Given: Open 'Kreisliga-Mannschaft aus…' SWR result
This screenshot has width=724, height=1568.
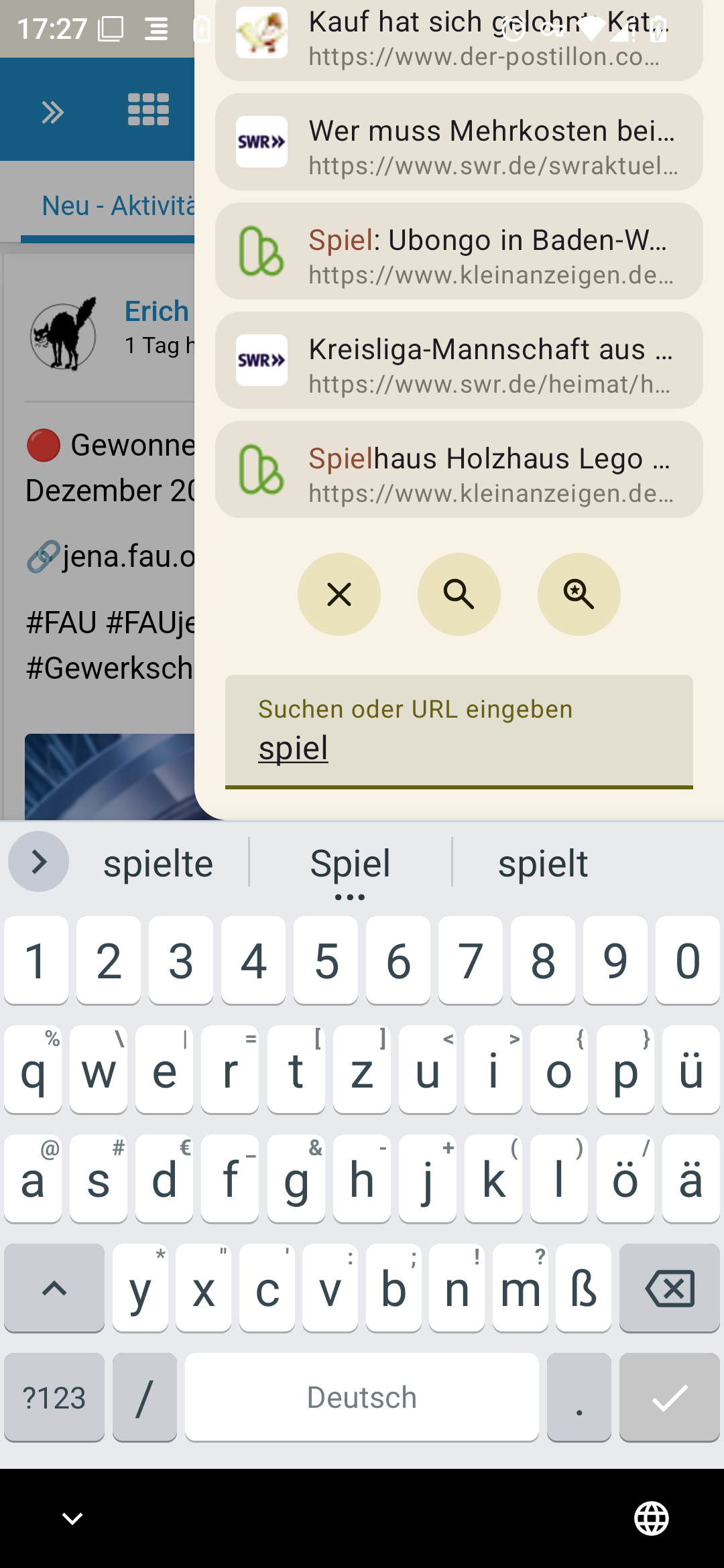Looking at the screenshot, I should point(459,361).
